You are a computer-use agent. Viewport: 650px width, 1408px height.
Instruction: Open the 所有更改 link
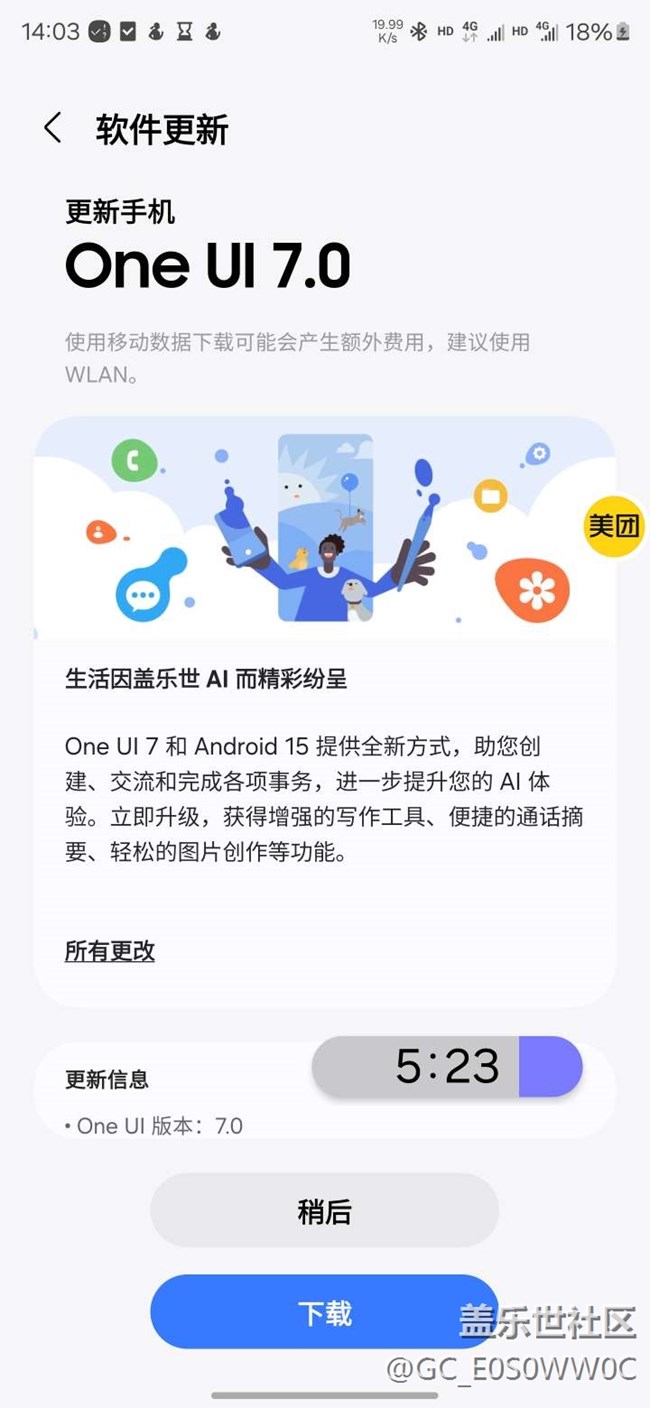tap(110, 951)
